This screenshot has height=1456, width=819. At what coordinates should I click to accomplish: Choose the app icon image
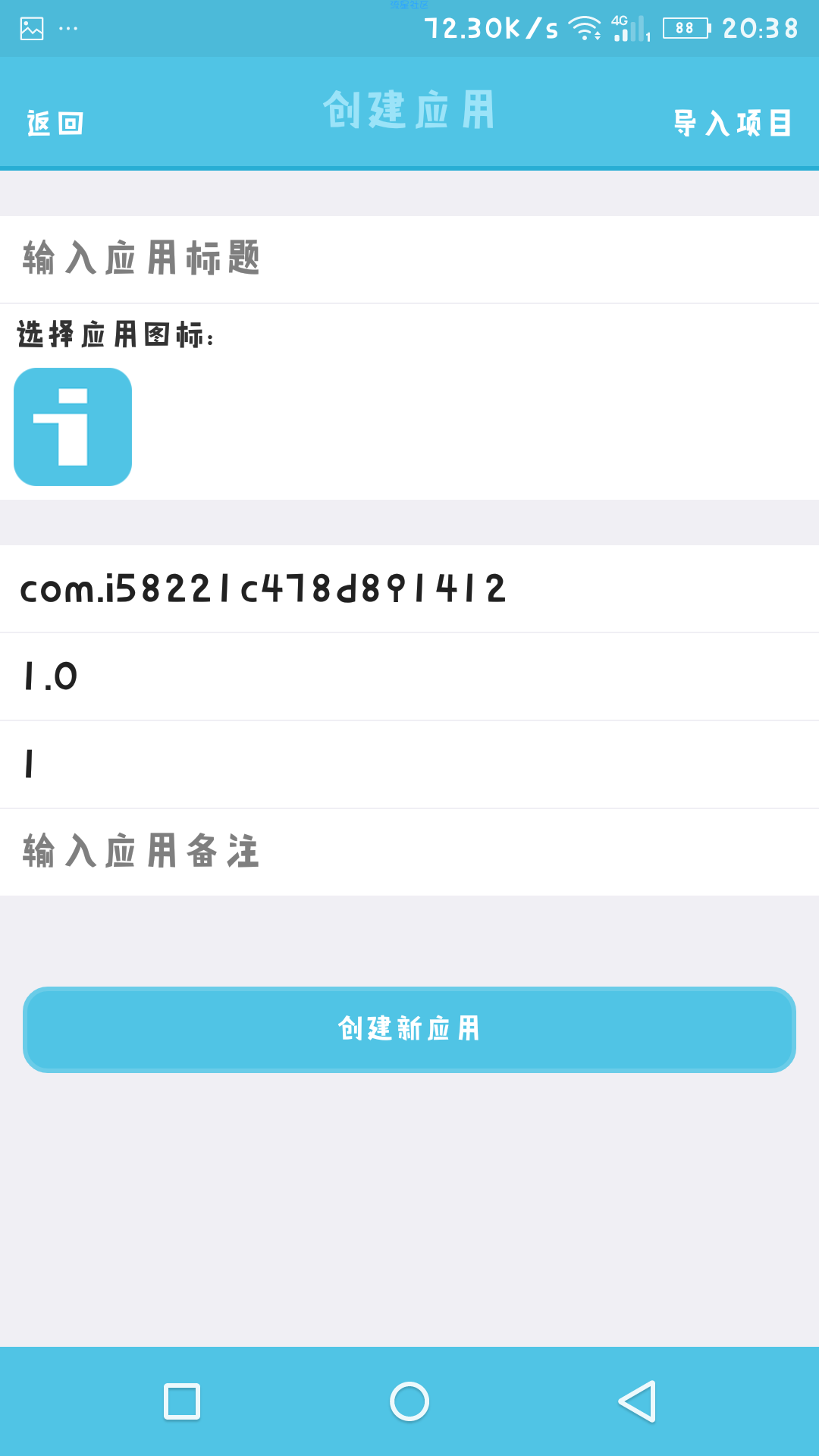73,427
